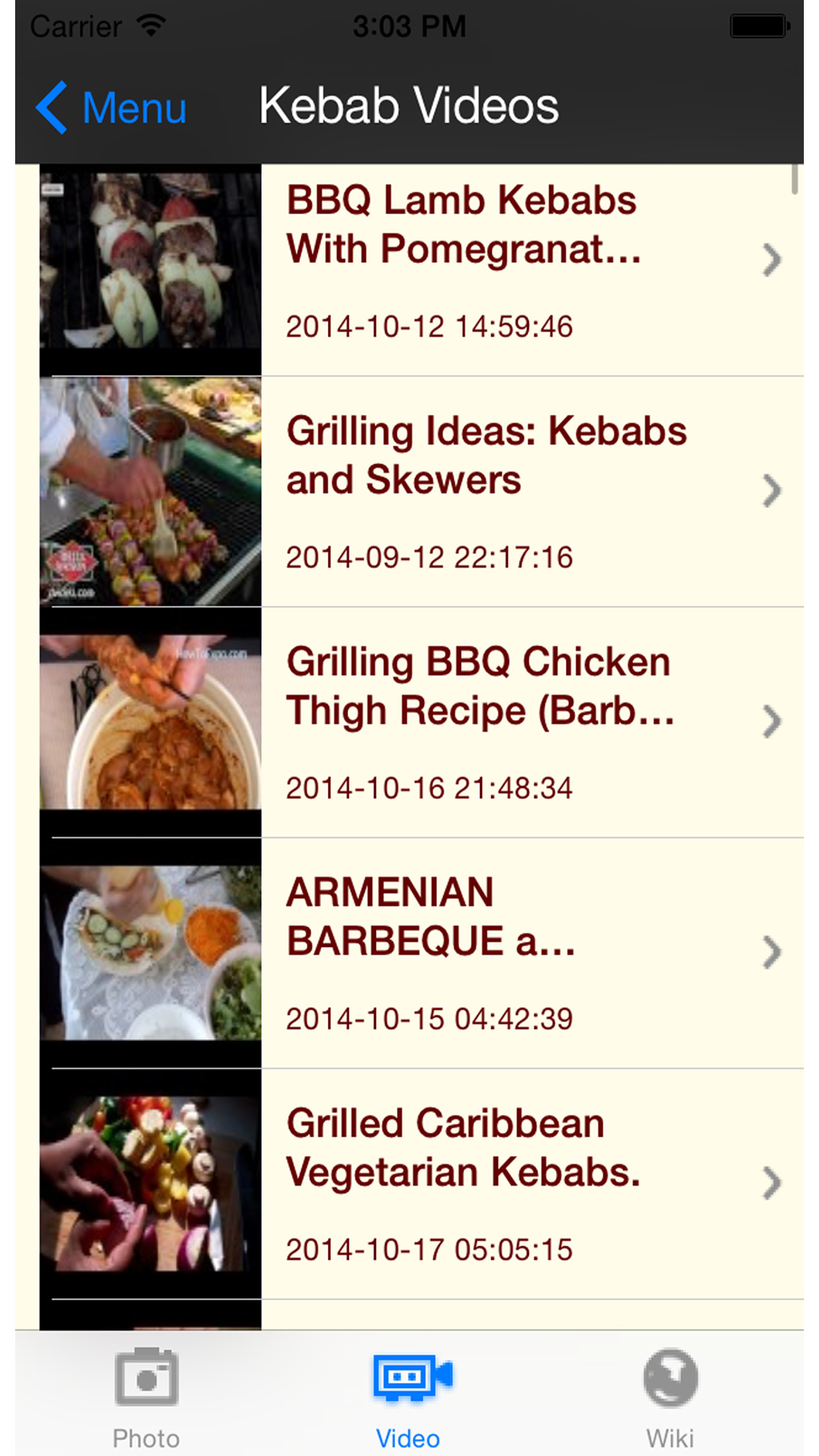The width and height of the screenshot is (819, 1456).
Task: Open Grilled Caribbean Vegetarian Kebabs video
Action: pos(462,1184)
